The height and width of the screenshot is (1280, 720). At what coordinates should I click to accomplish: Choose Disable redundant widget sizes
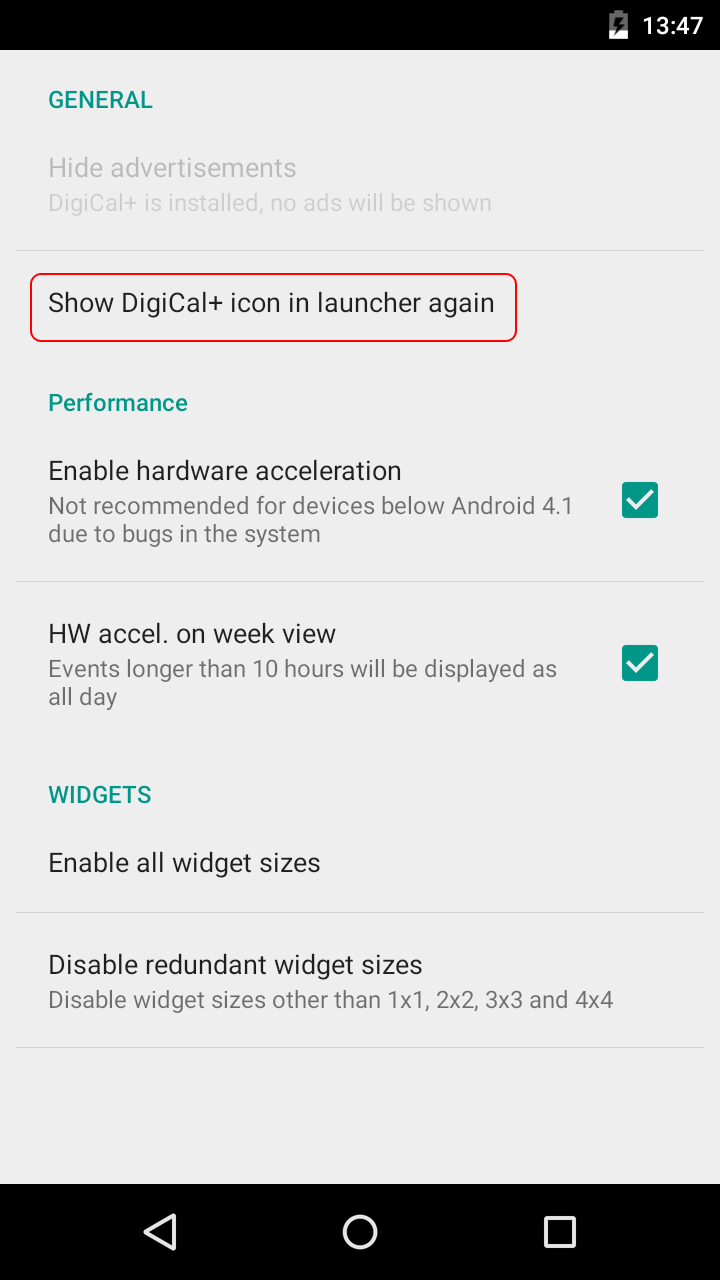[x=360, y=981]
